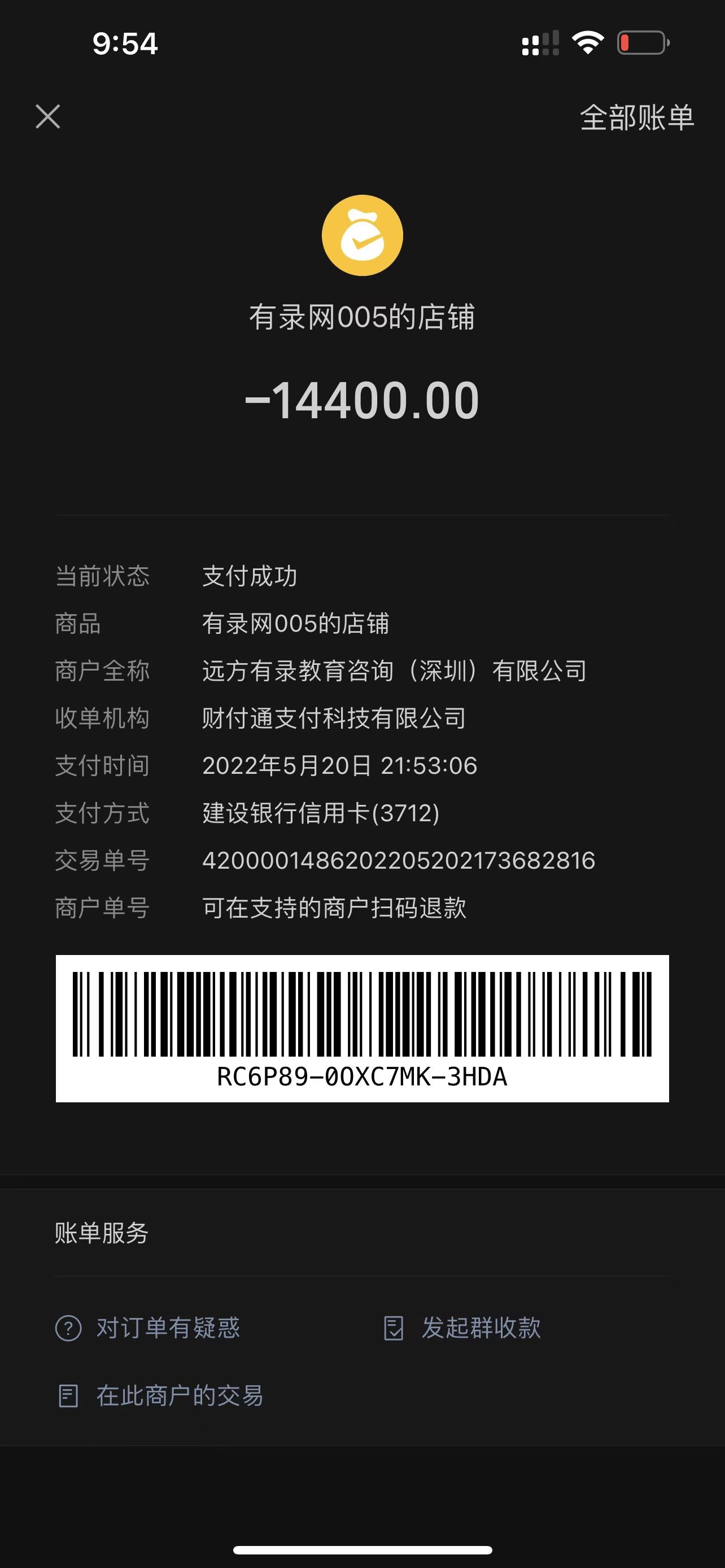View 在此商户的交易 merchant transactions
The width and height of the screenshot is (725, 1568).
pos(161,1395)
